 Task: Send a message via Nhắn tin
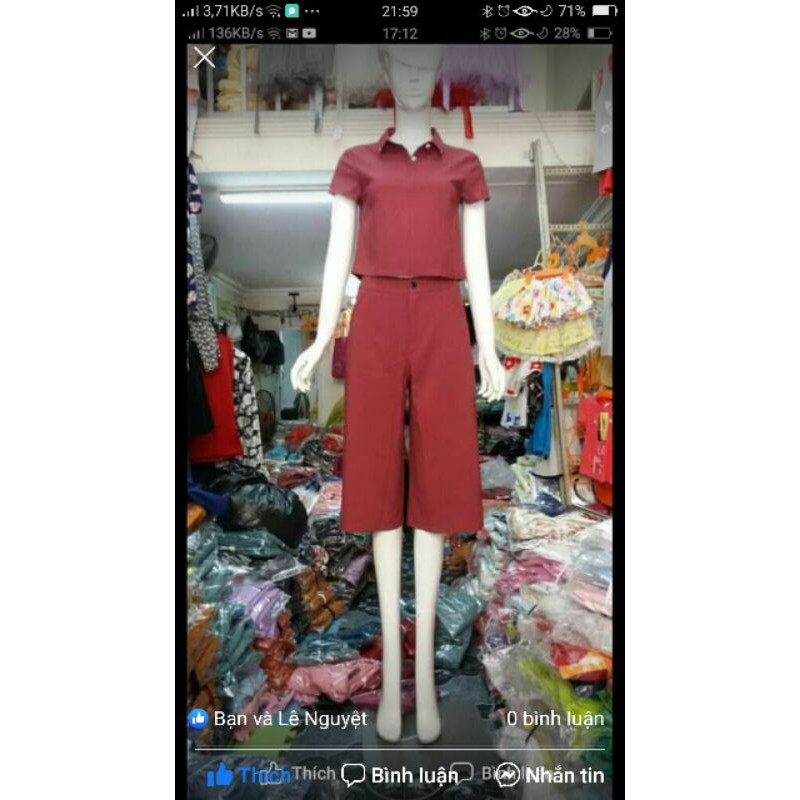550,775
